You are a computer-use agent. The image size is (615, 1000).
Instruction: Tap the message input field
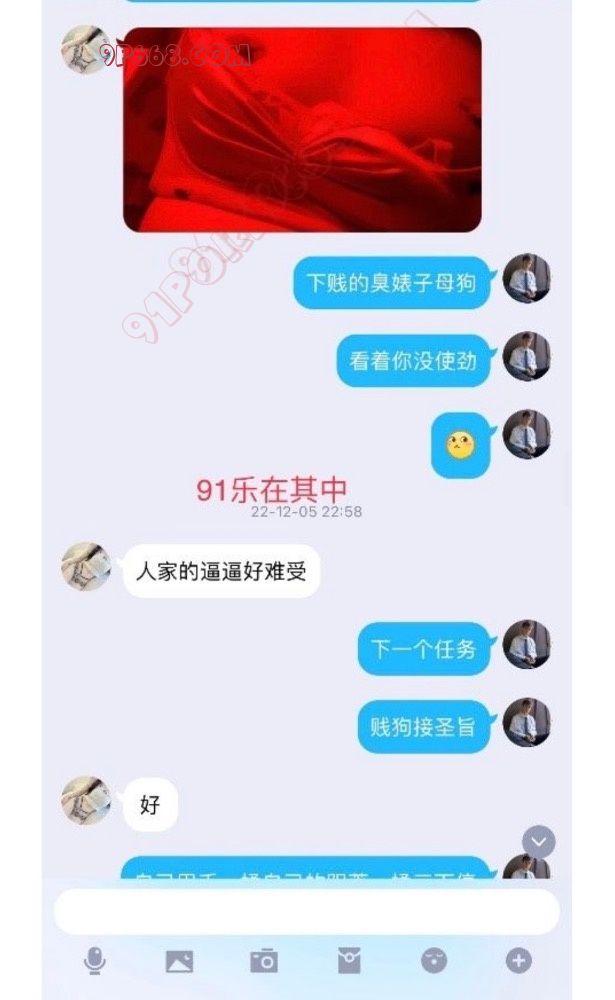(306, 912)
